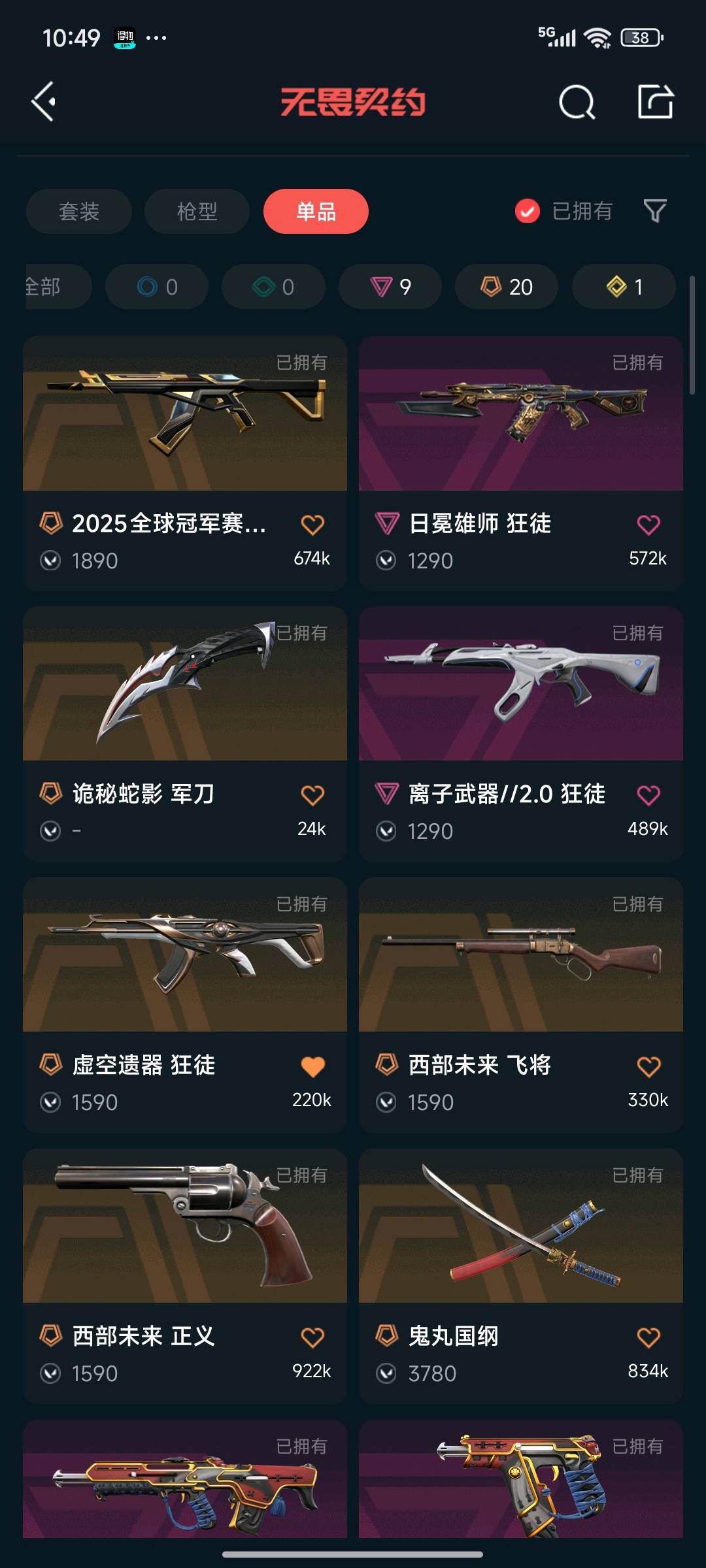Filter by the yellow tier chip showing 1

[624, 286]
